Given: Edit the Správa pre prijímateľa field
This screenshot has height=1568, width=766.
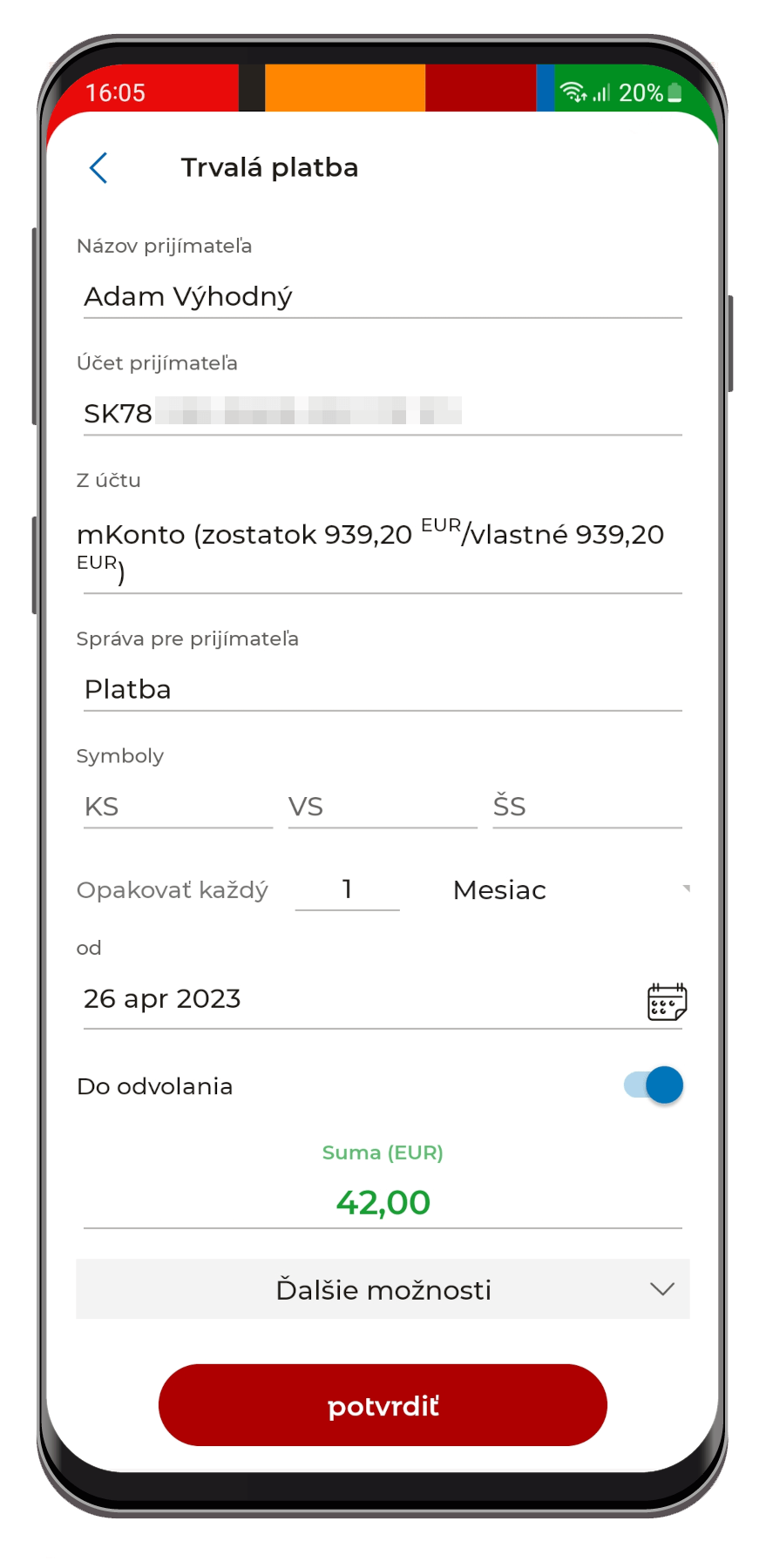Looking at the screenshot, I should 383,690.
